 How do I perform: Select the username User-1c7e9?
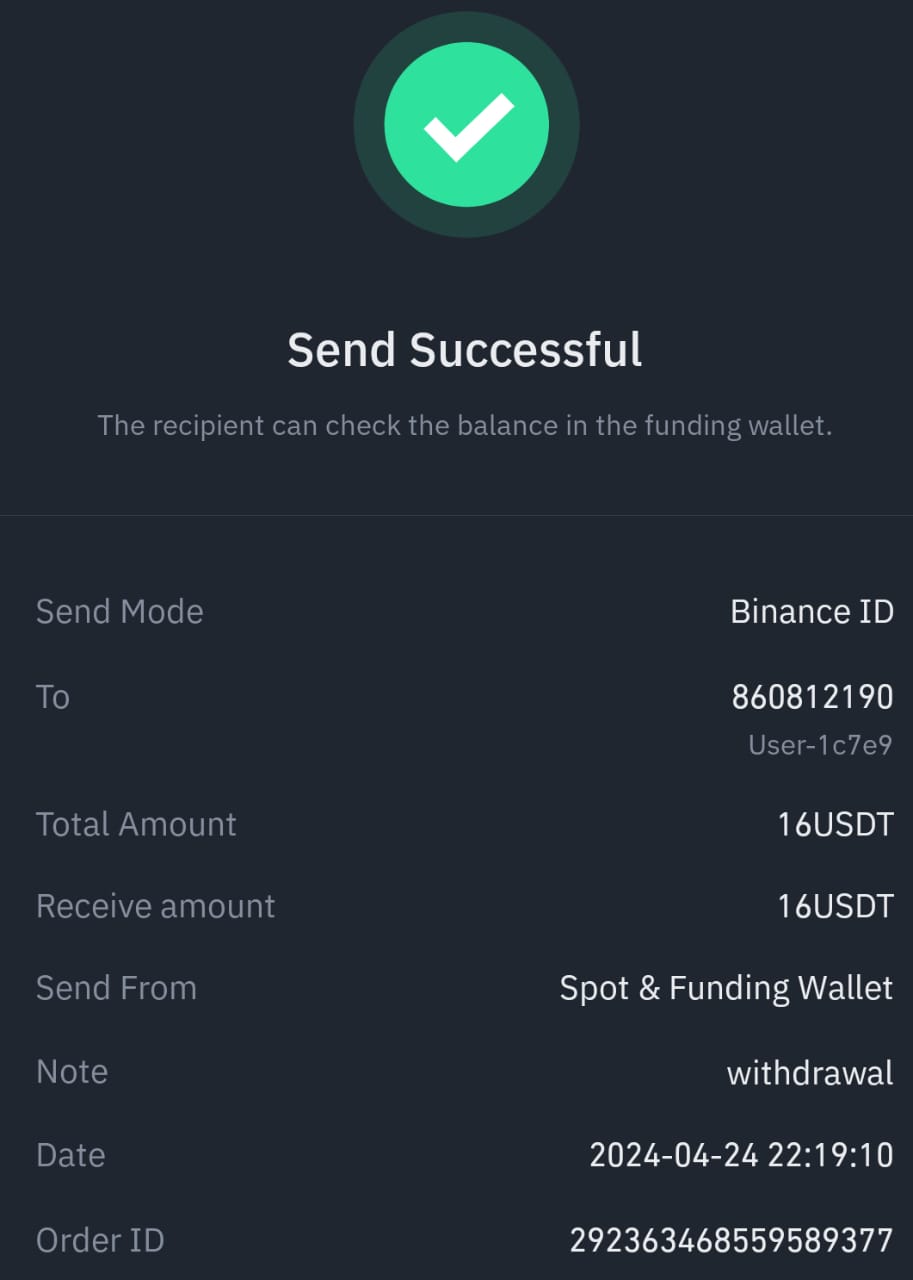[x=818, y=744]
